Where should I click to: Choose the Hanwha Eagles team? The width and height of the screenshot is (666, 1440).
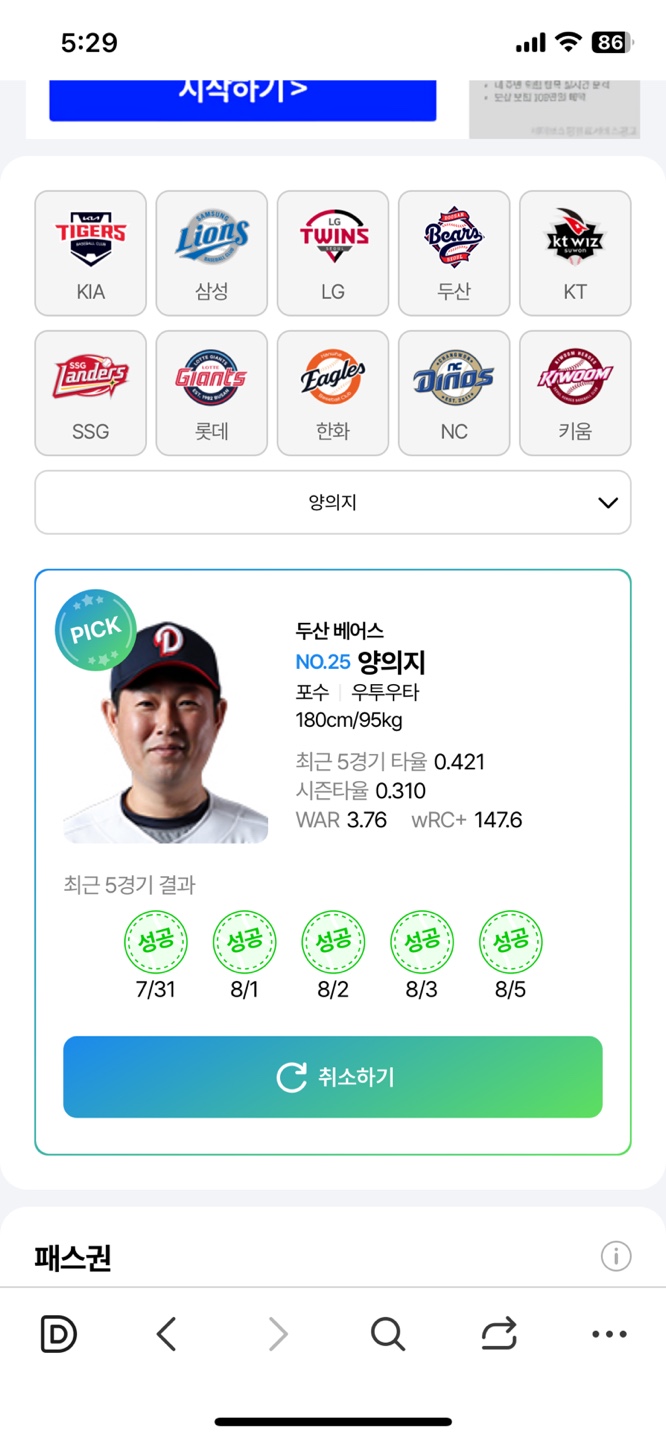coord(333,393)
